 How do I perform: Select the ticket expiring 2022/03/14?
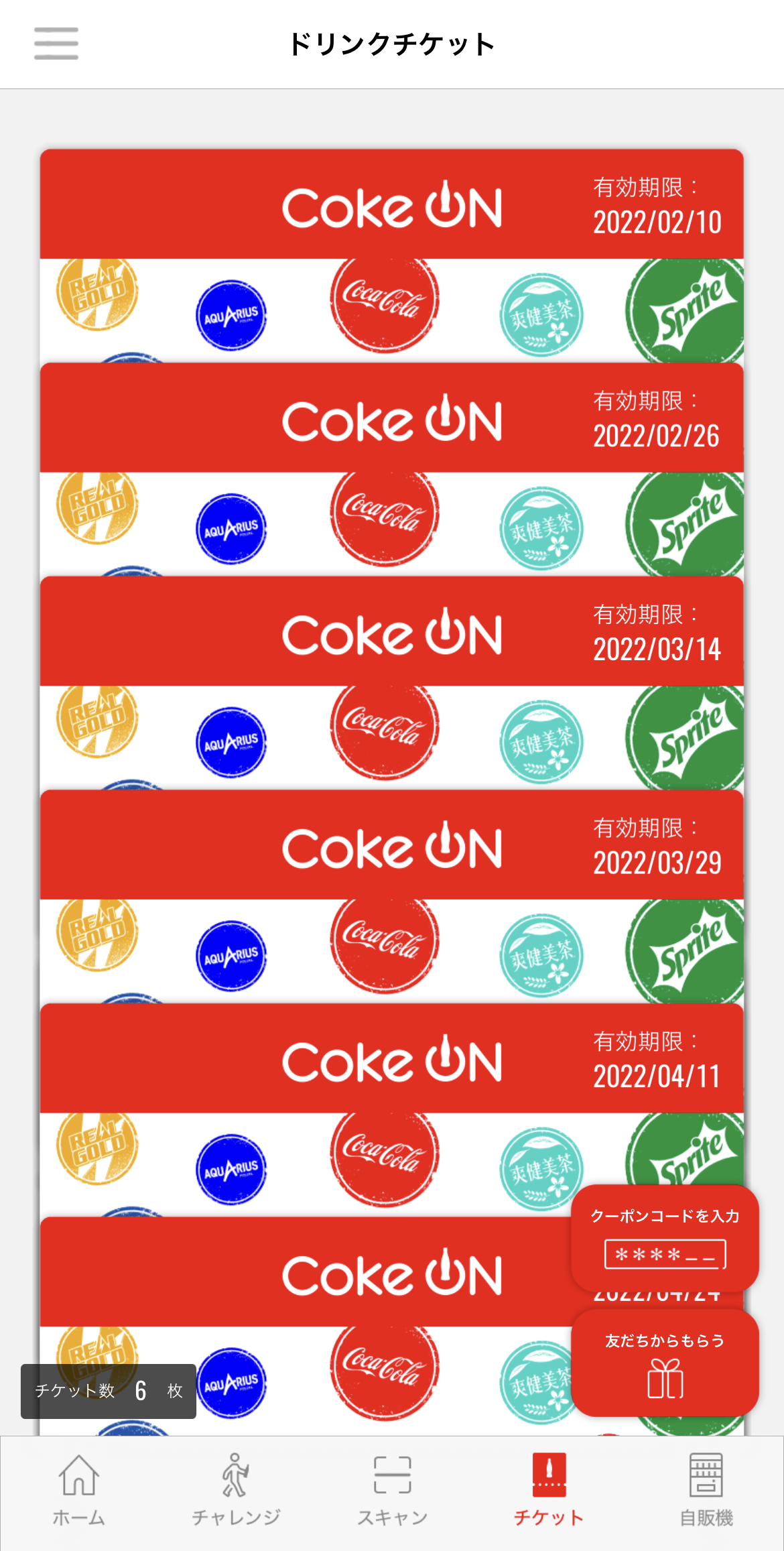tap(391, 683)
